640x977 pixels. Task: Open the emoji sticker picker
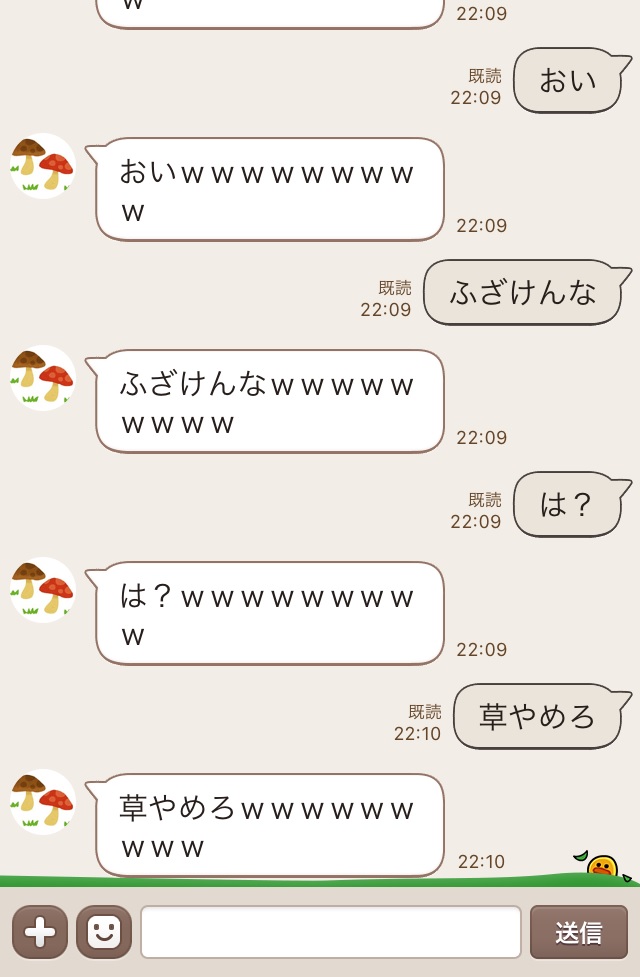point(104,932)
